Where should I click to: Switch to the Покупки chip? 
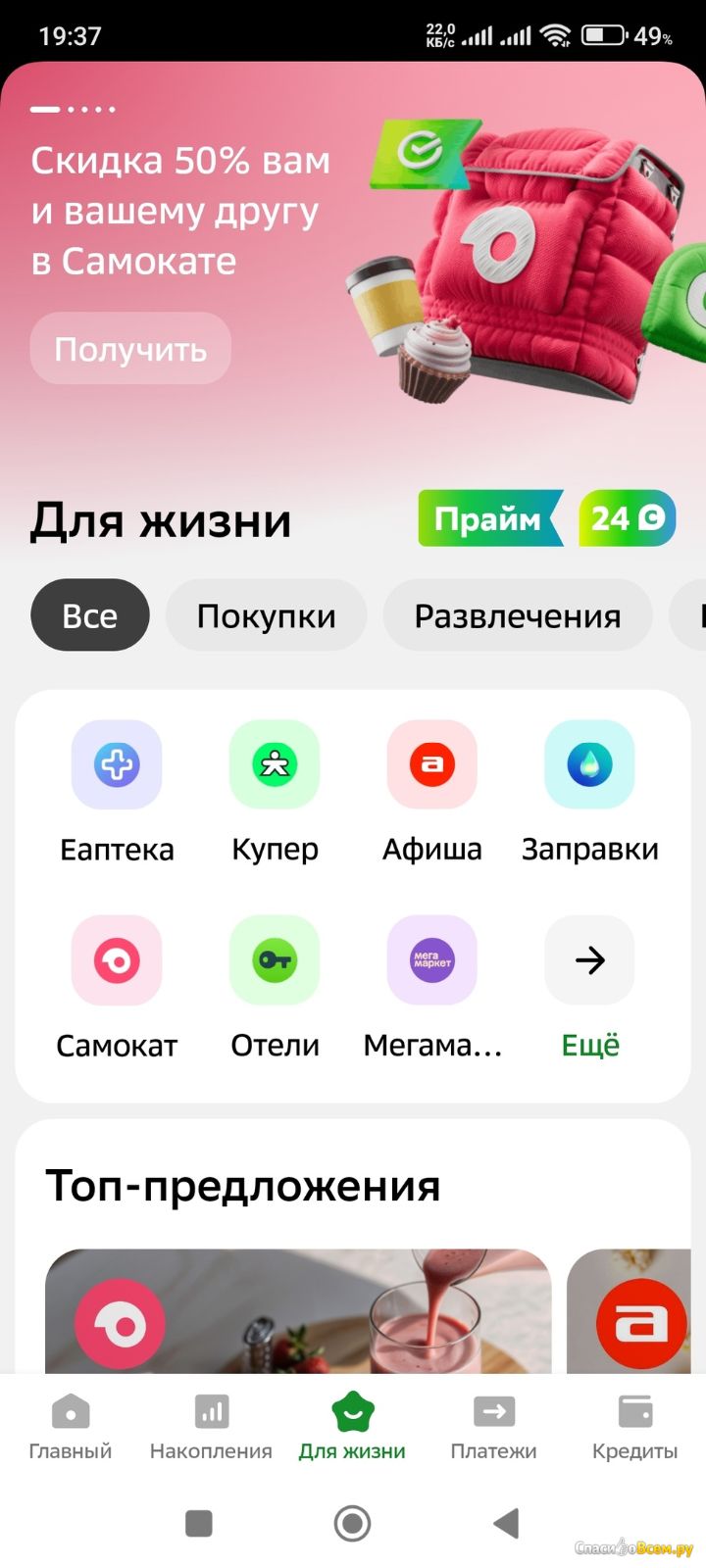[x=266, y=615]
